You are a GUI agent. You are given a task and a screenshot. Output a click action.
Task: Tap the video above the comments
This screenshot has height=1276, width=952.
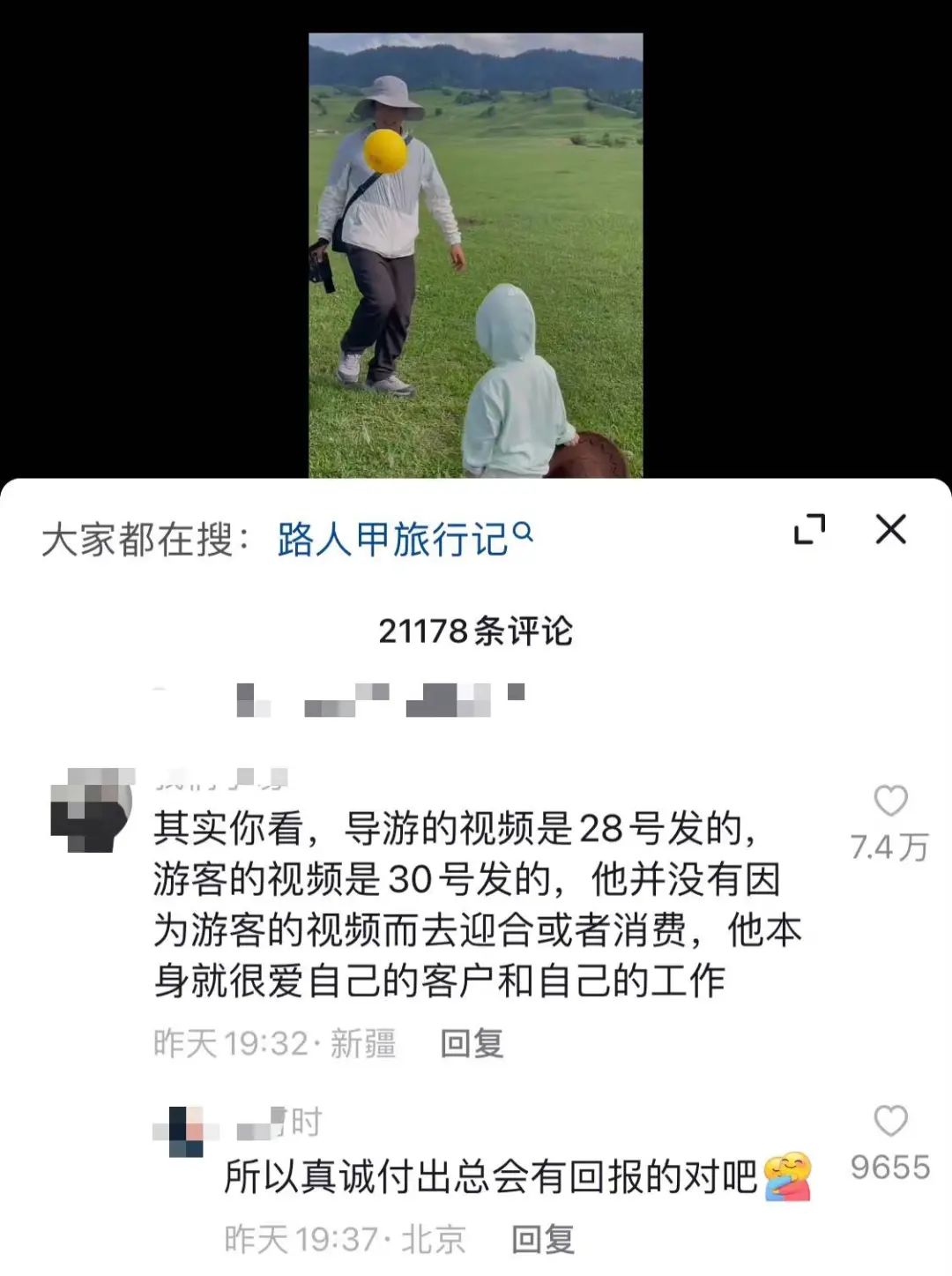pos(475,256)
